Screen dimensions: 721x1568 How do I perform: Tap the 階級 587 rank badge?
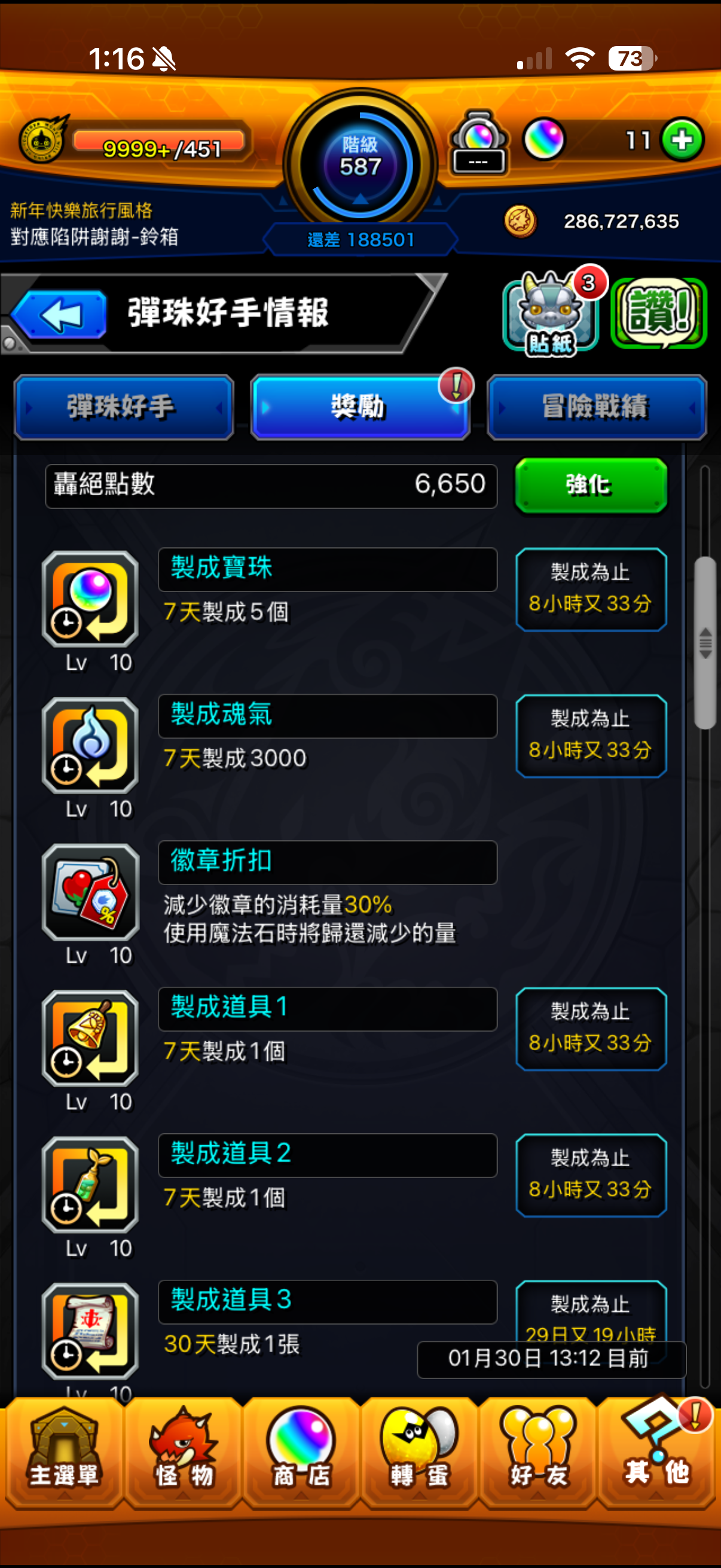[360, 163]
